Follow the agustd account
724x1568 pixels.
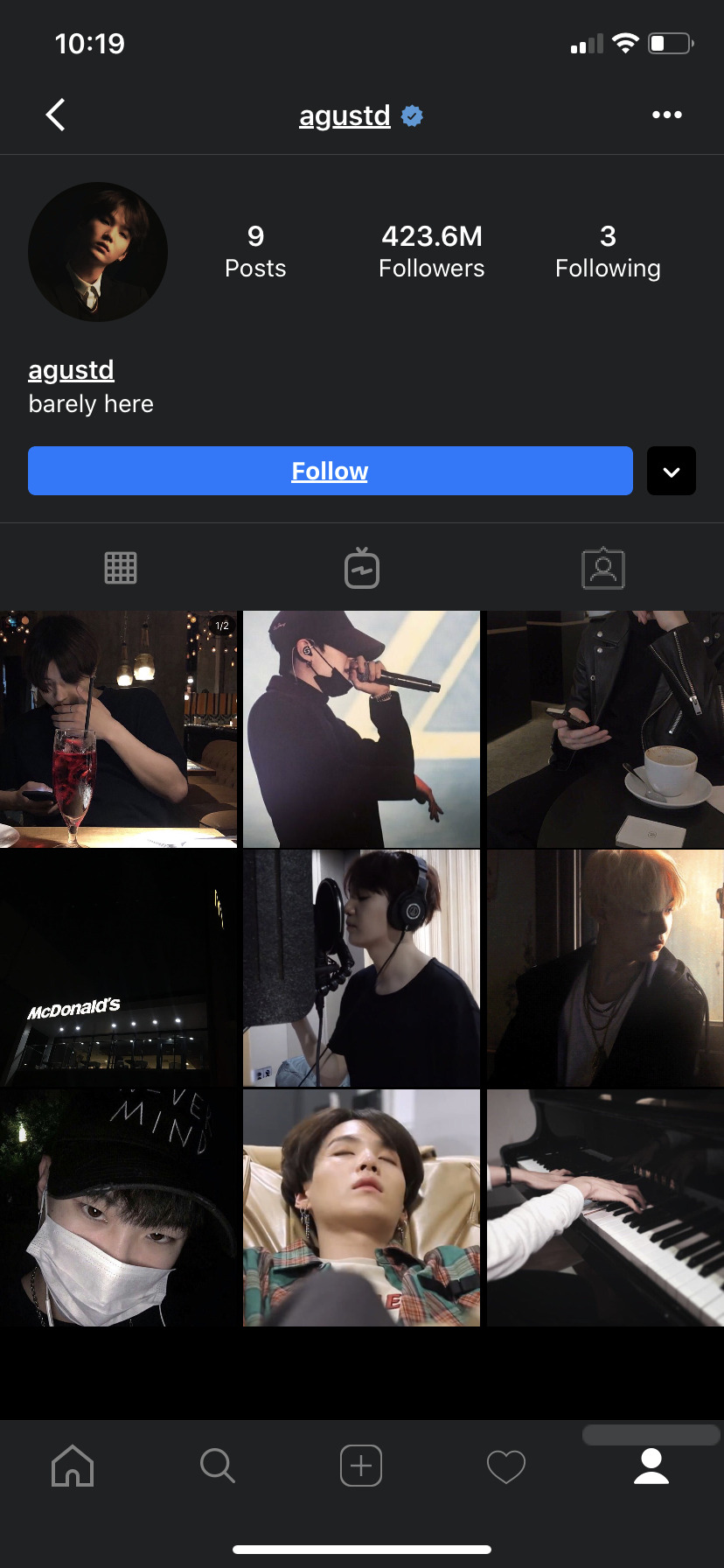pyautogui.click(x=330, y=471)
